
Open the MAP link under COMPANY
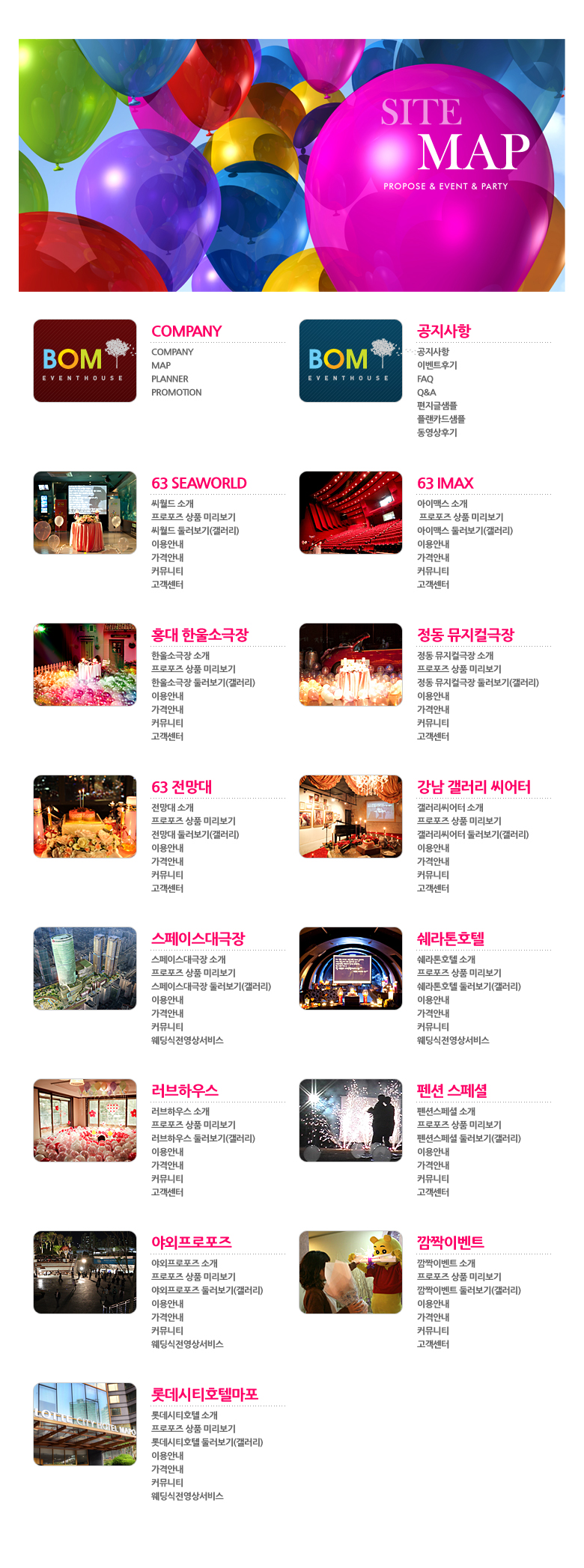161,365
